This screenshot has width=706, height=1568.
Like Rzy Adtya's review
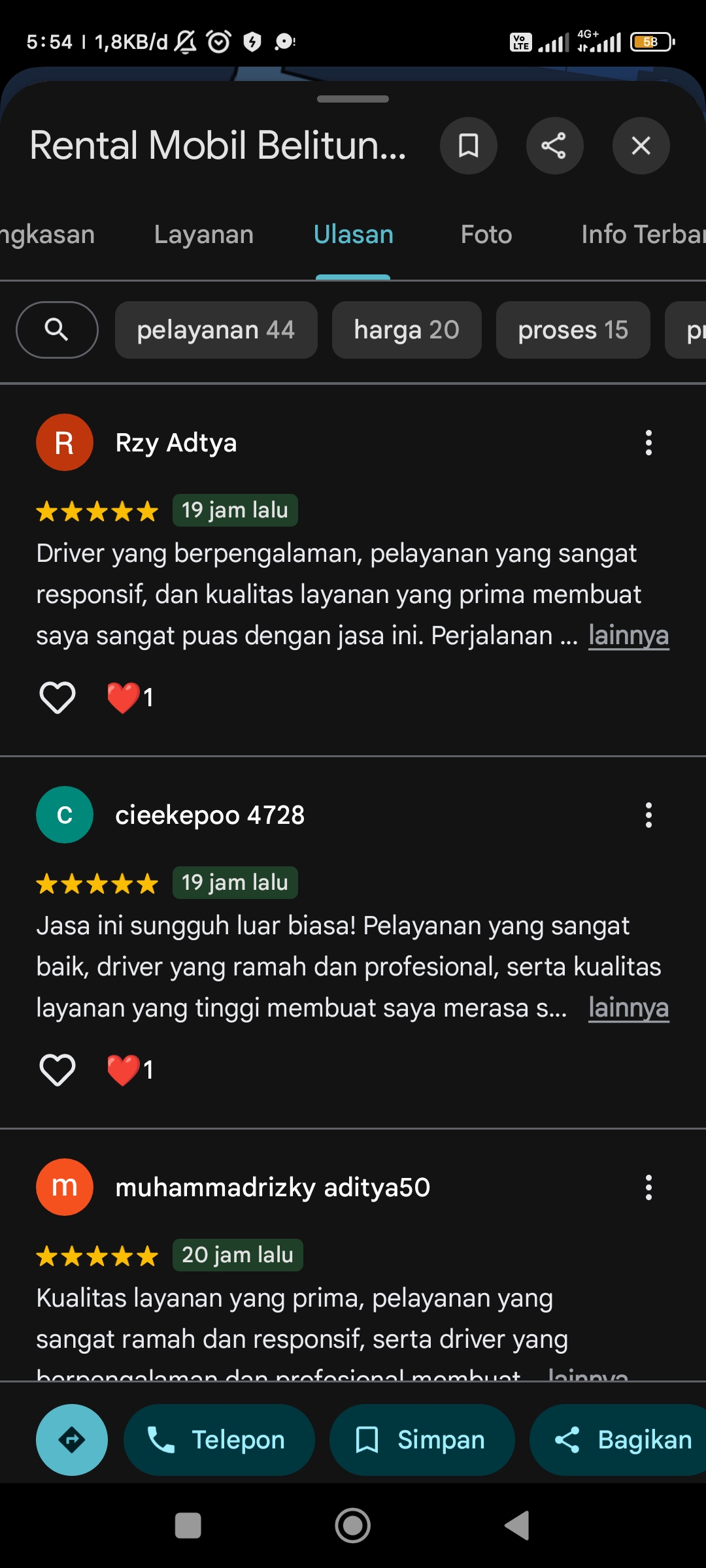58,697
